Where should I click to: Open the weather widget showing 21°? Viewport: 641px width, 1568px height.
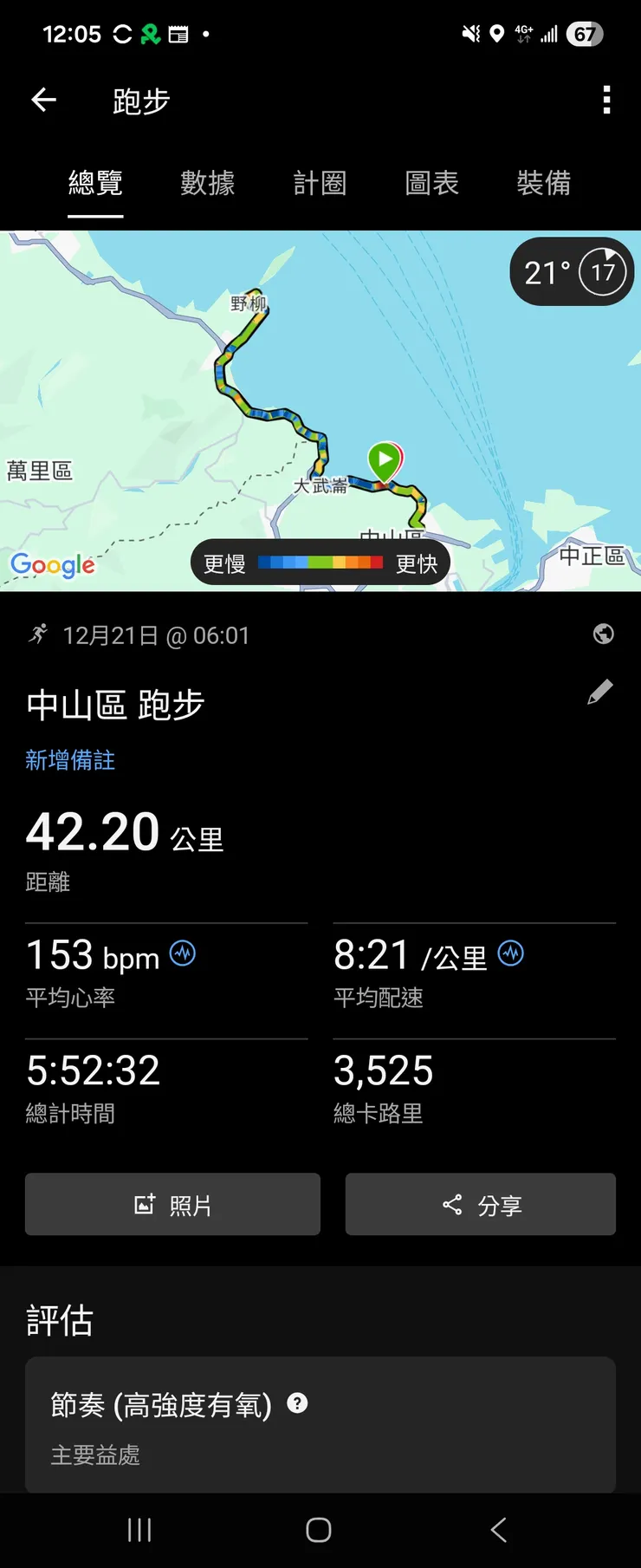(x=572, y=271)
